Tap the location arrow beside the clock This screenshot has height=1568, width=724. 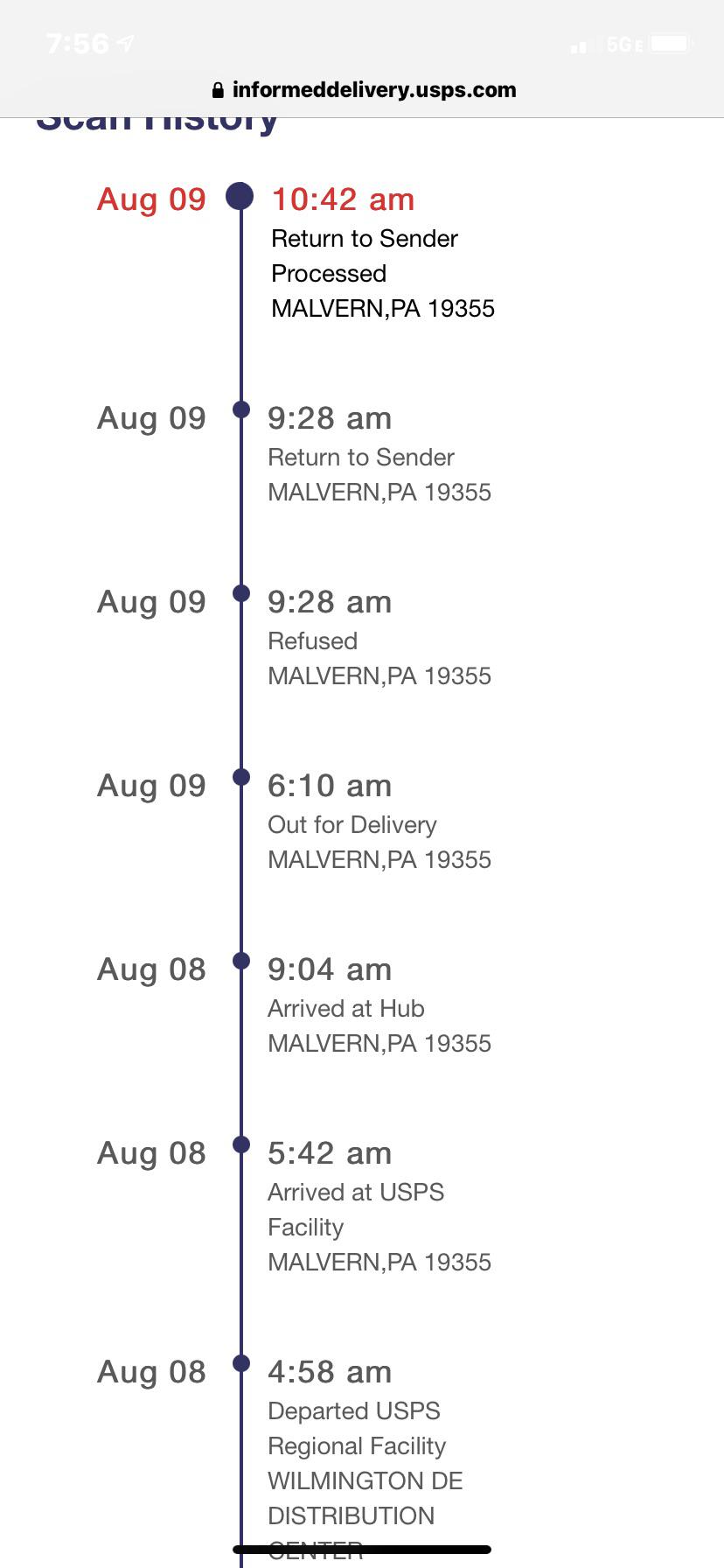point(125,39)
